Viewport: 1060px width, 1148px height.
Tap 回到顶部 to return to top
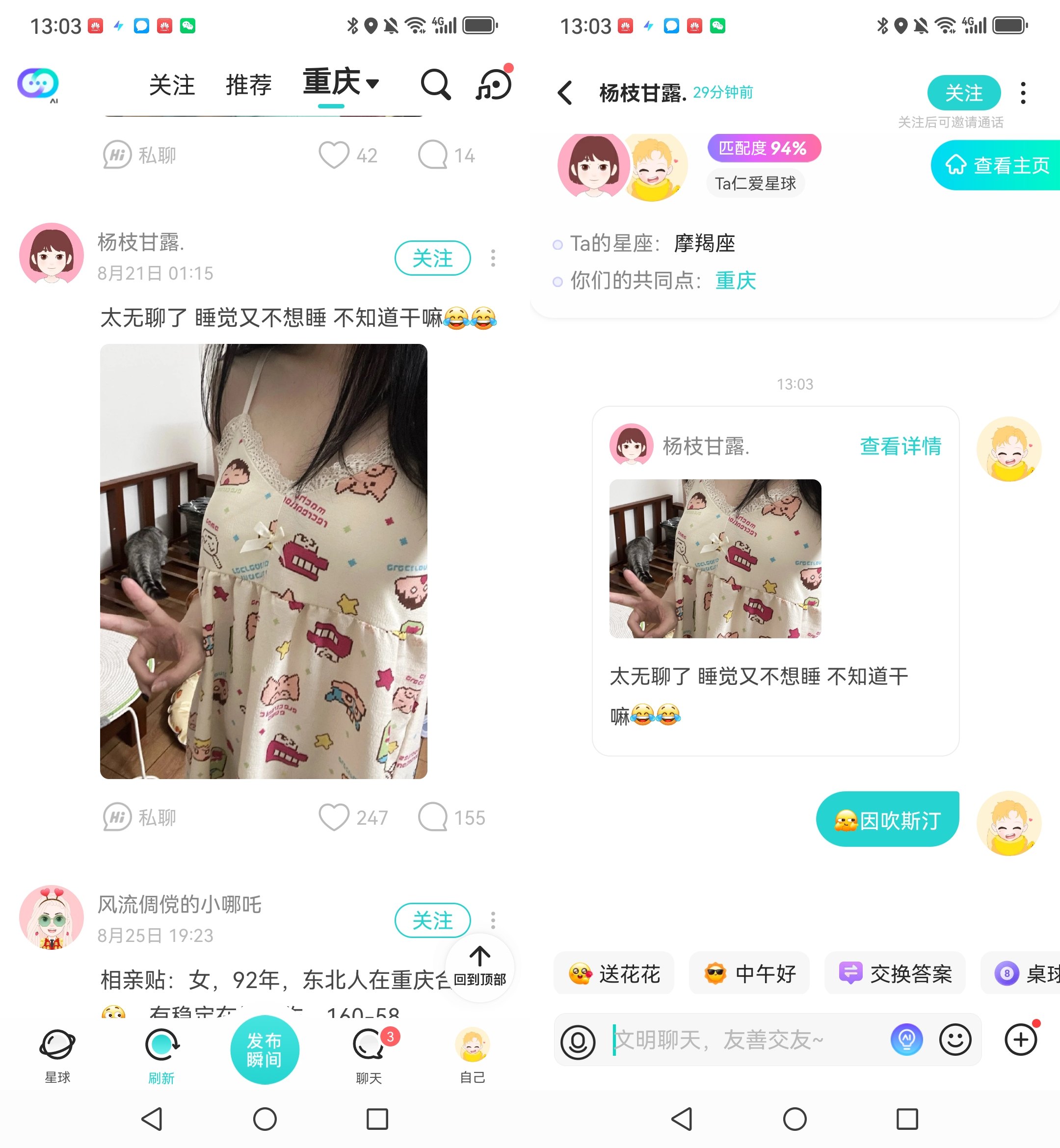pyautogui.click(x=479, y=966)
